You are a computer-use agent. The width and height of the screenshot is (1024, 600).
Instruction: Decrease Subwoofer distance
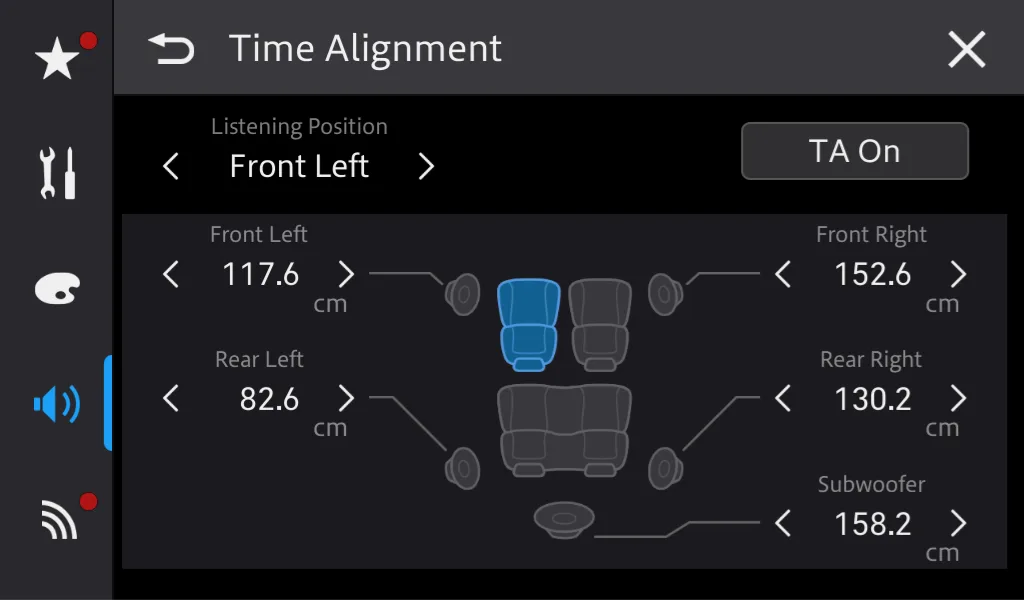[x=783, y=523]
